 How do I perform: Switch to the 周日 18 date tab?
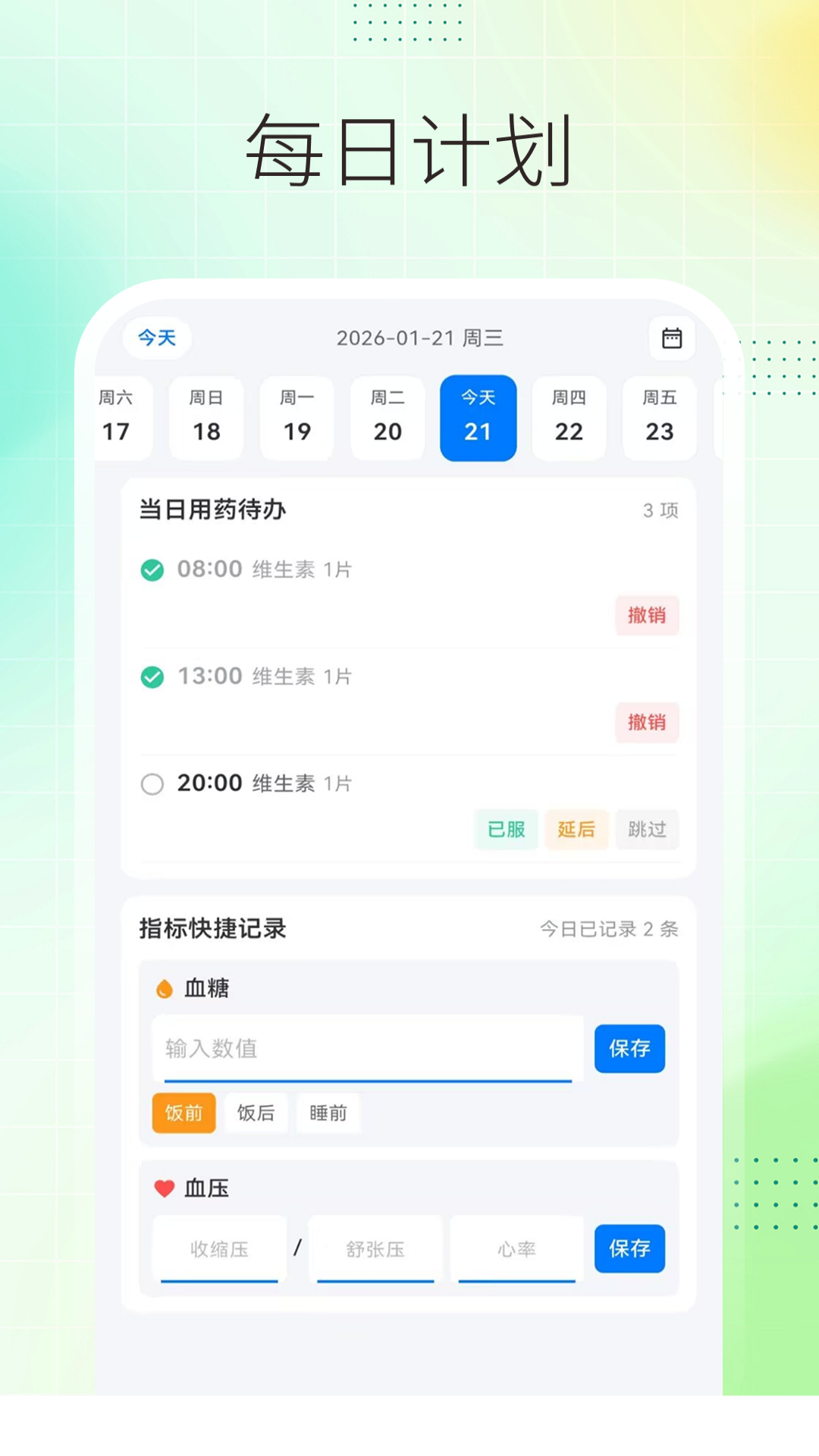tap(206, 419)
